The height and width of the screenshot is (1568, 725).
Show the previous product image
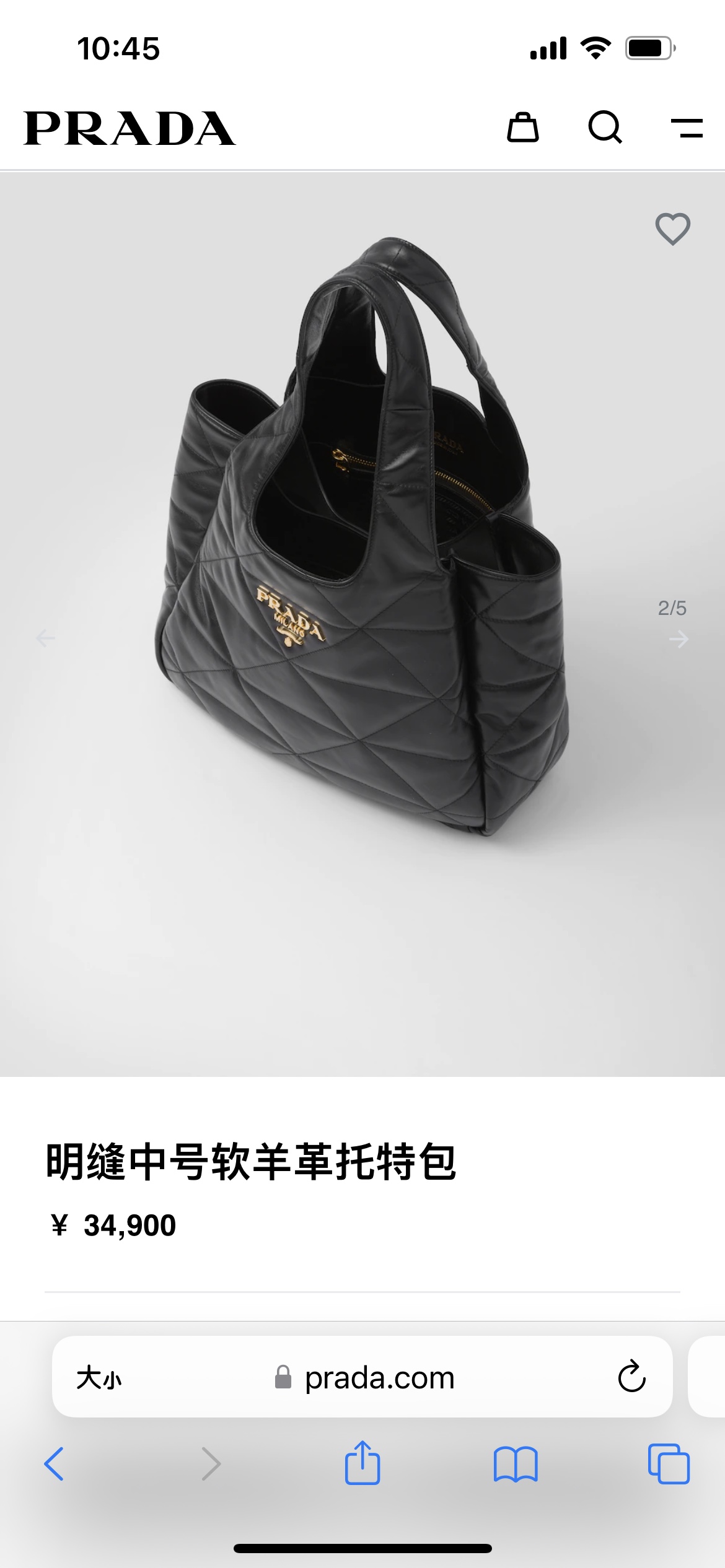(45, 638)
